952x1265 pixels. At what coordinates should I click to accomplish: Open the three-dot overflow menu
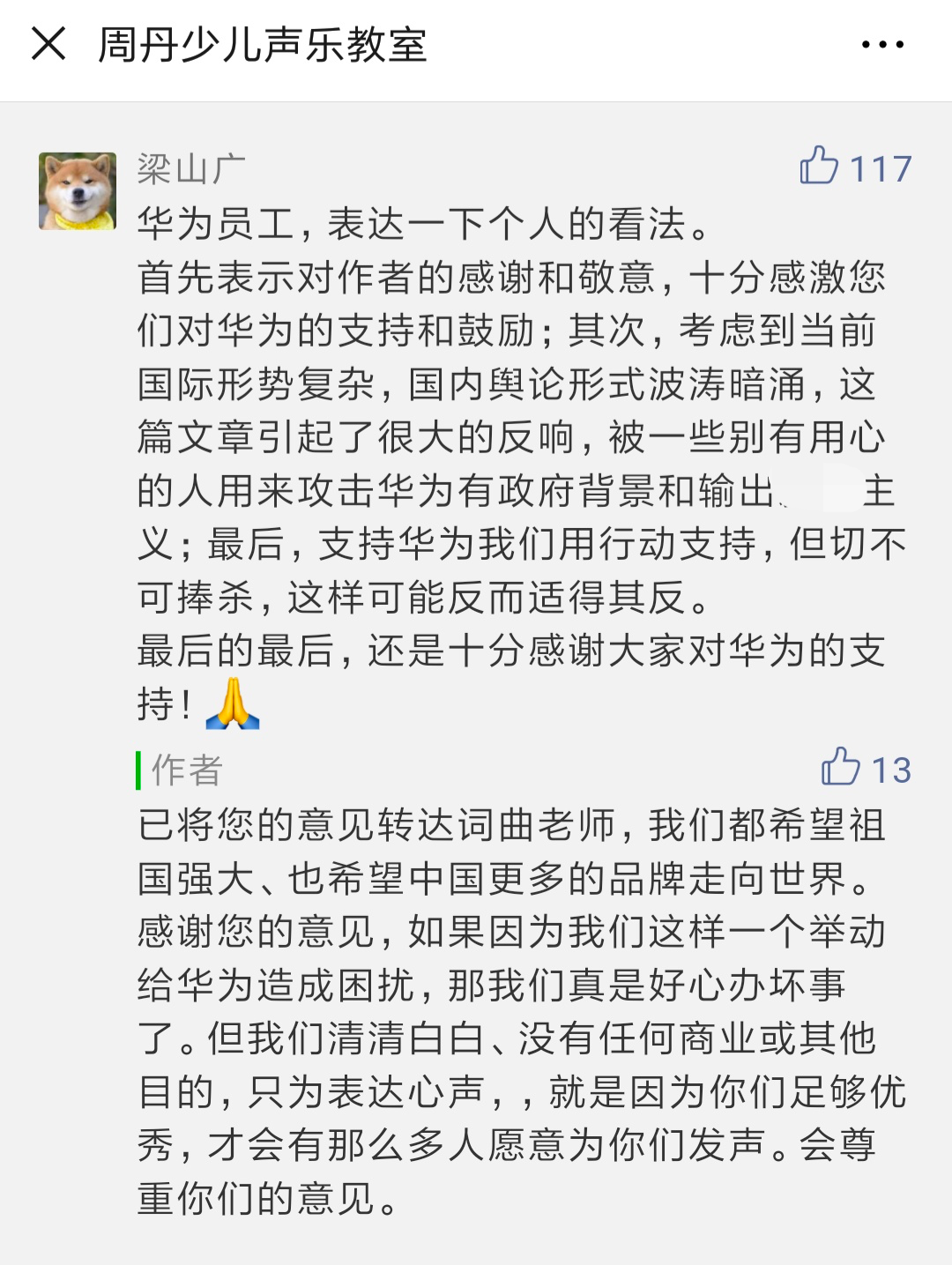pos(882,44)
